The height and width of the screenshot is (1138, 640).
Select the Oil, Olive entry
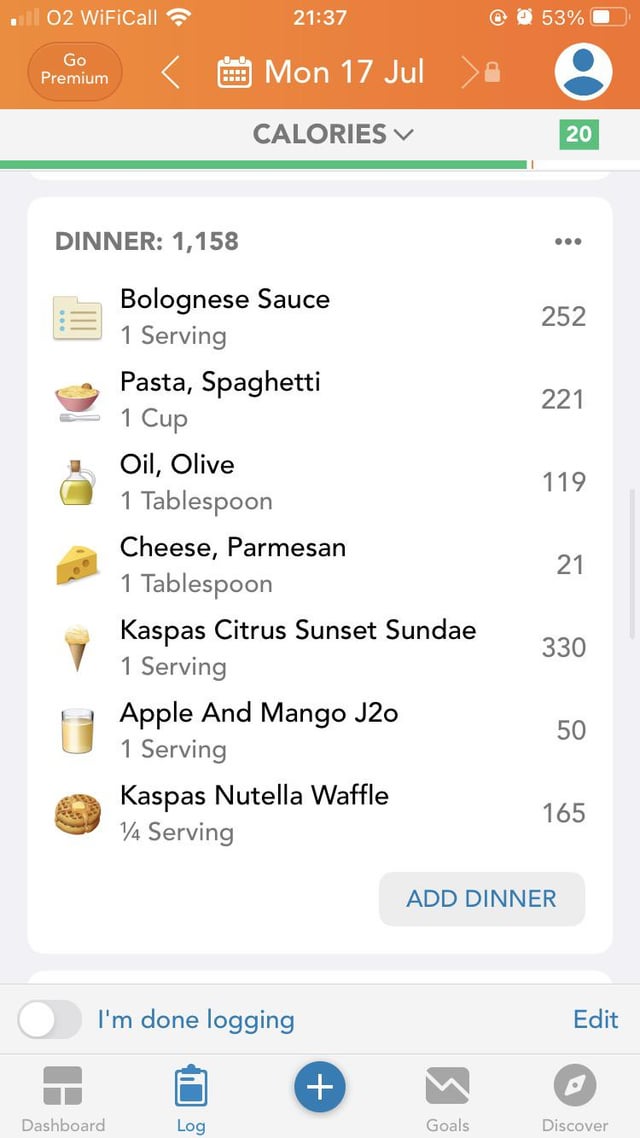(320, 482)
